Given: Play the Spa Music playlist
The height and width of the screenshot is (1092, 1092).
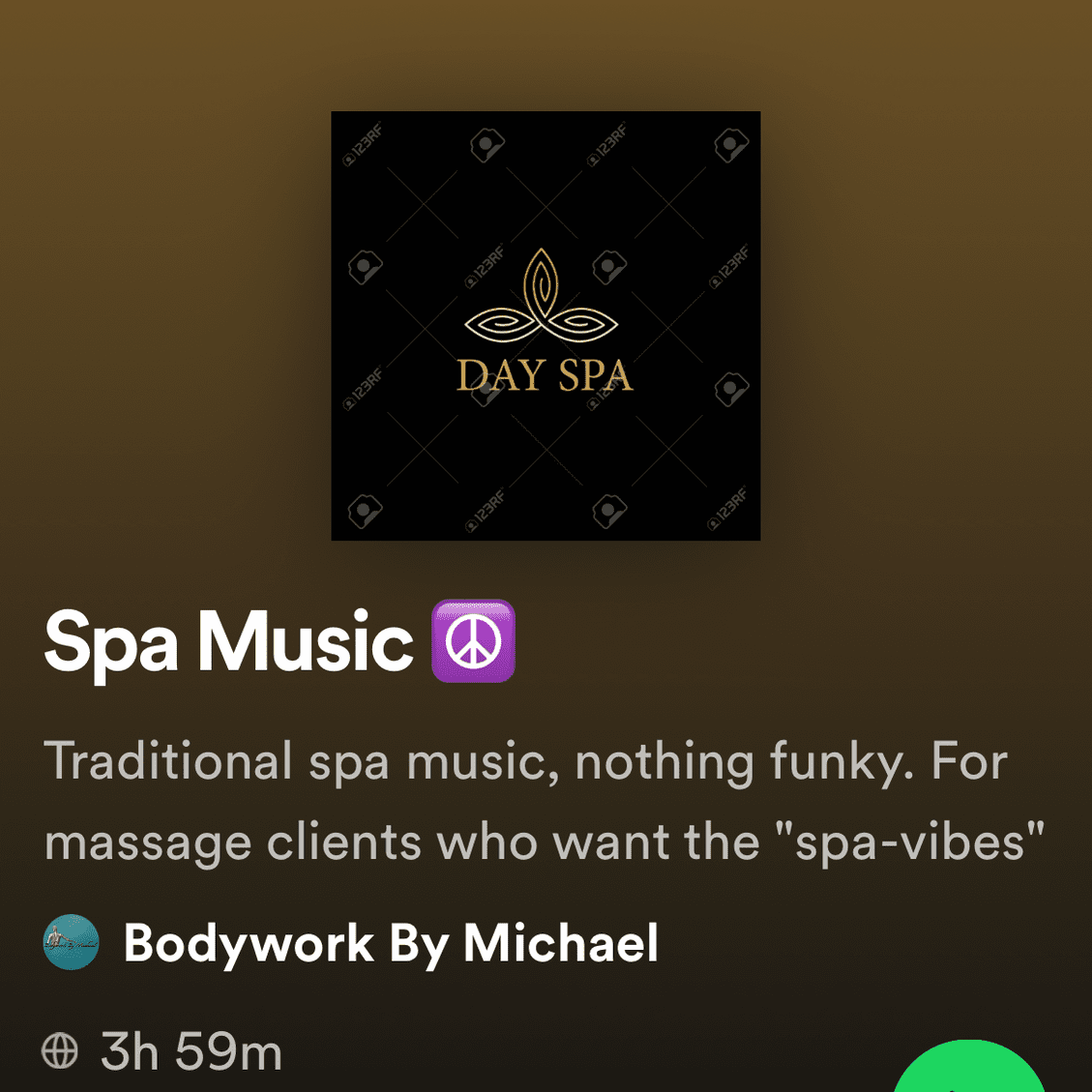Looking at the screenshot, I should 967,1072.
